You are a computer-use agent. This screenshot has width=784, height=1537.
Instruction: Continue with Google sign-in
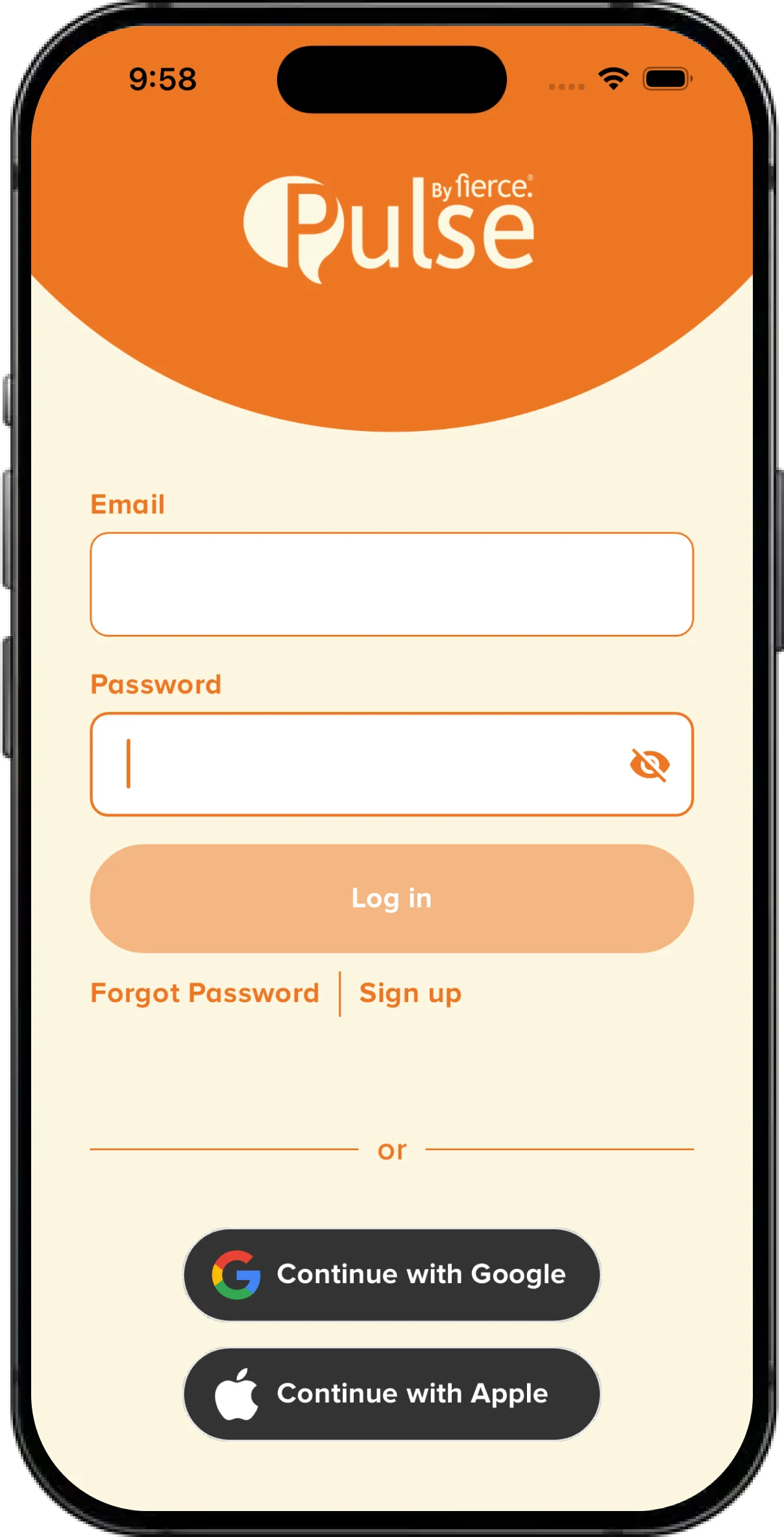pos(391,1274)
